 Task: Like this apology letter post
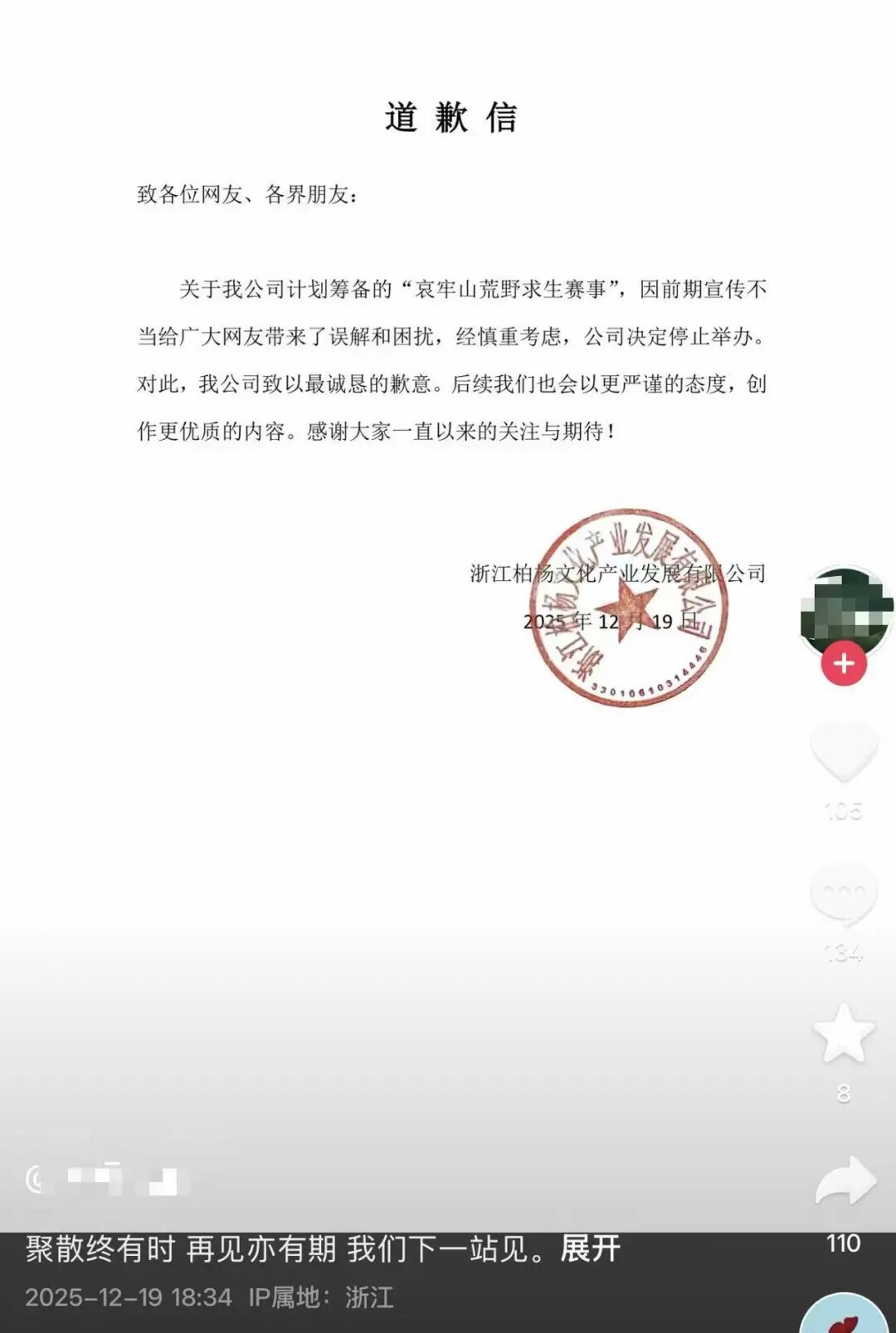click(844, 752)
